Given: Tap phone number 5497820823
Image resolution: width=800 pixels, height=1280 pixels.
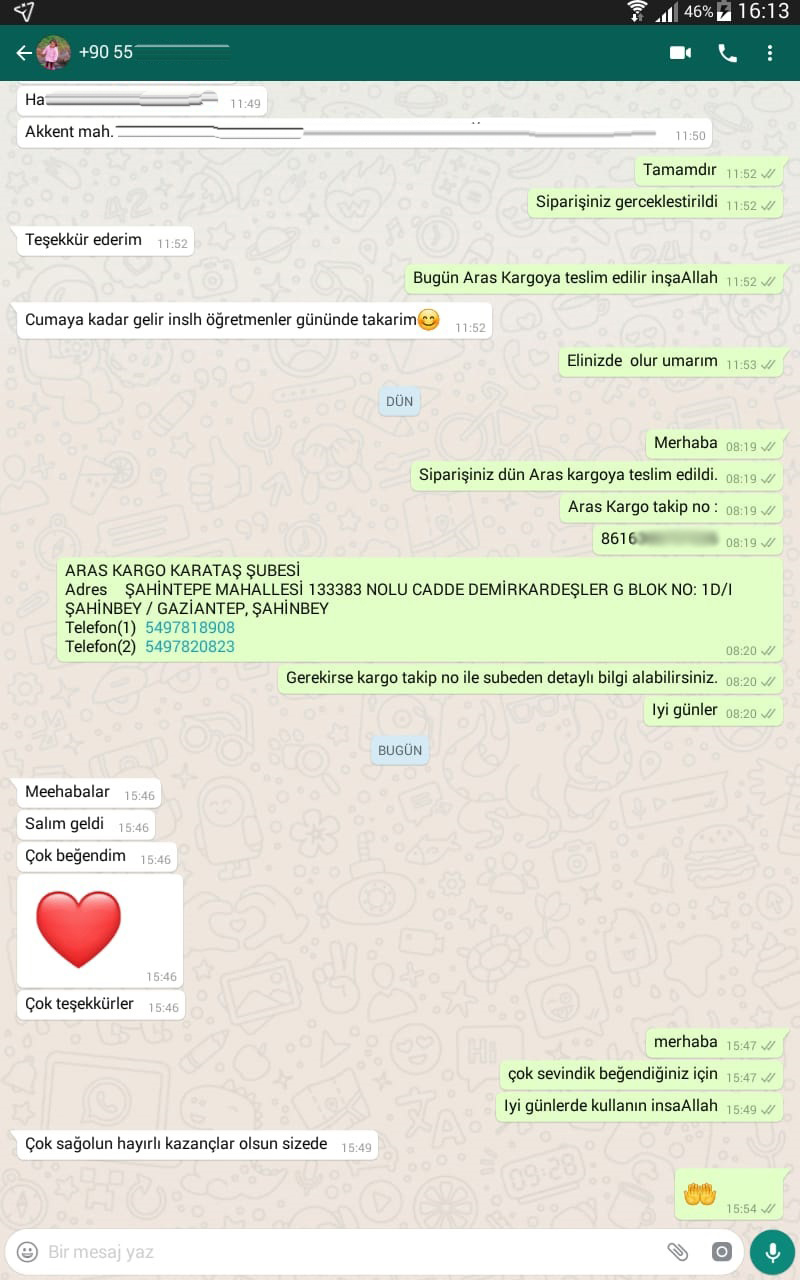Looking at the screenshot, I should click(190, 647).
